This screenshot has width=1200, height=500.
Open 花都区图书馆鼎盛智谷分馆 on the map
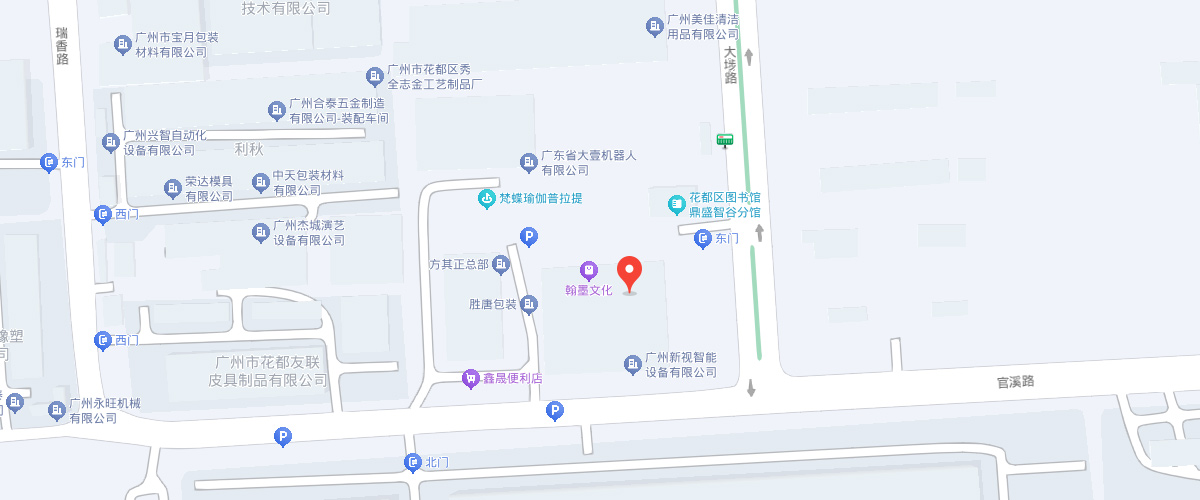(x=677, y=205)
